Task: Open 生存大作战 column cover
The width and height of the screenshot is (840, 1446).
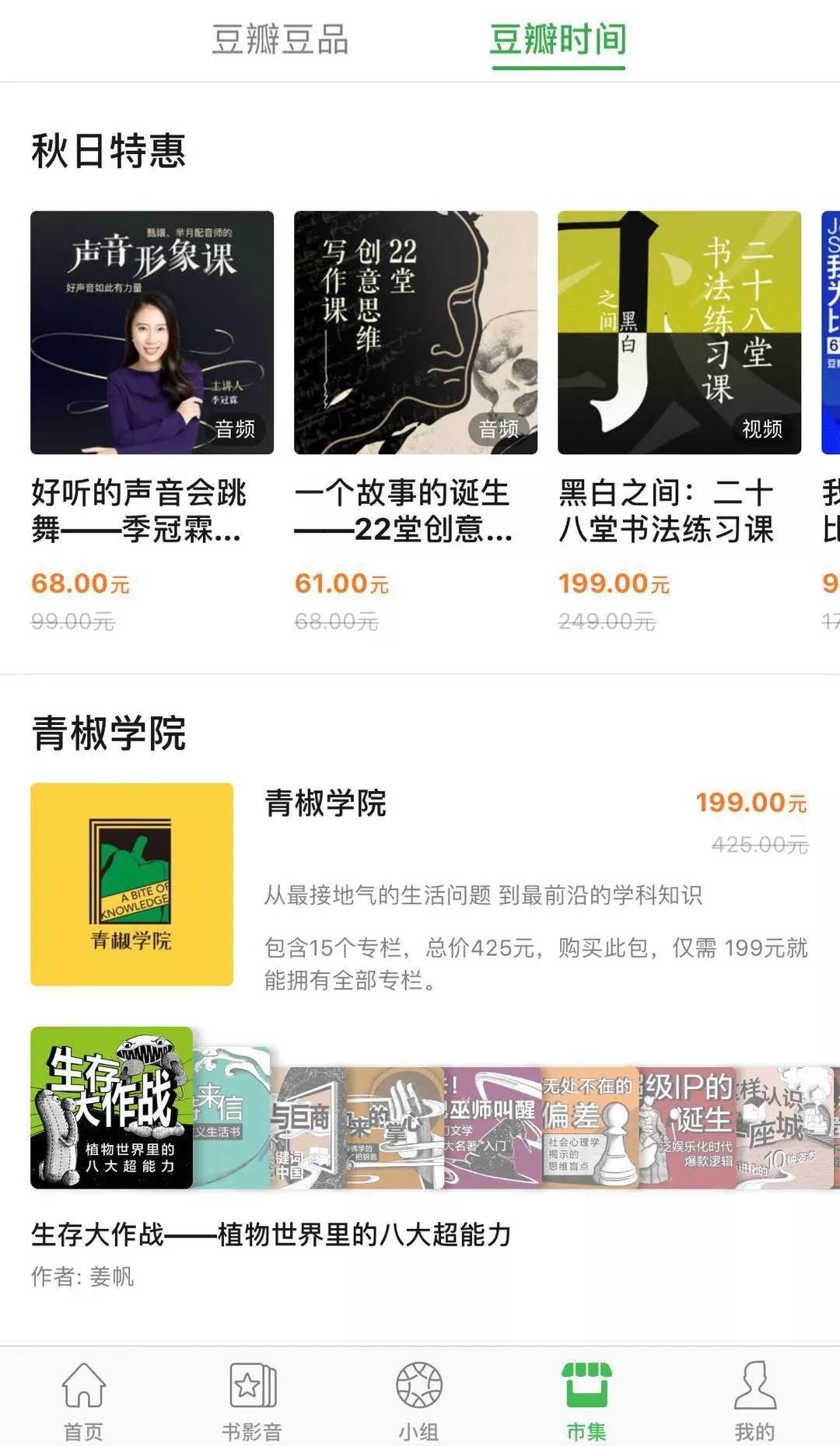Action: pos(111,1108)
